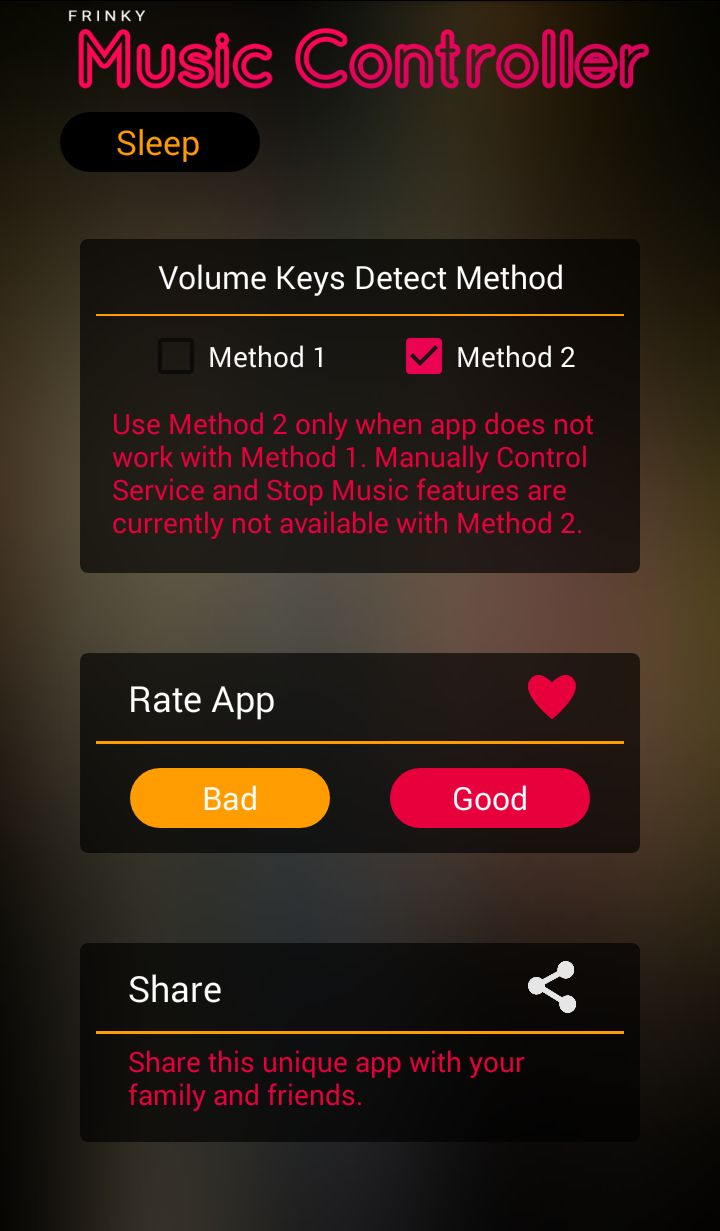720x1231 pixels.
Task: Tap the heart icon beside Rate App
Action: (552, 697)
